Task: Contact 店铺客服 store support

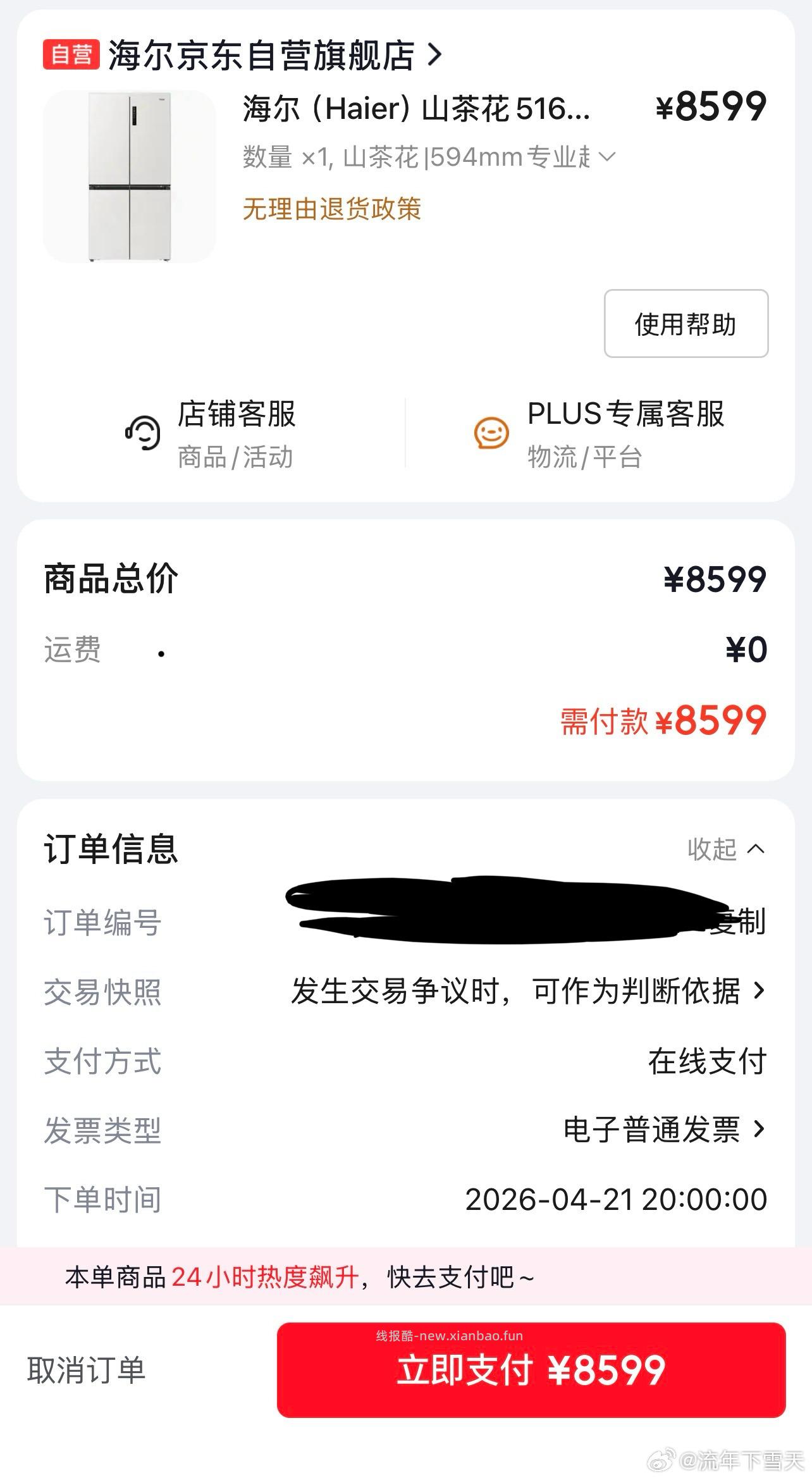Action: (212, 433)
